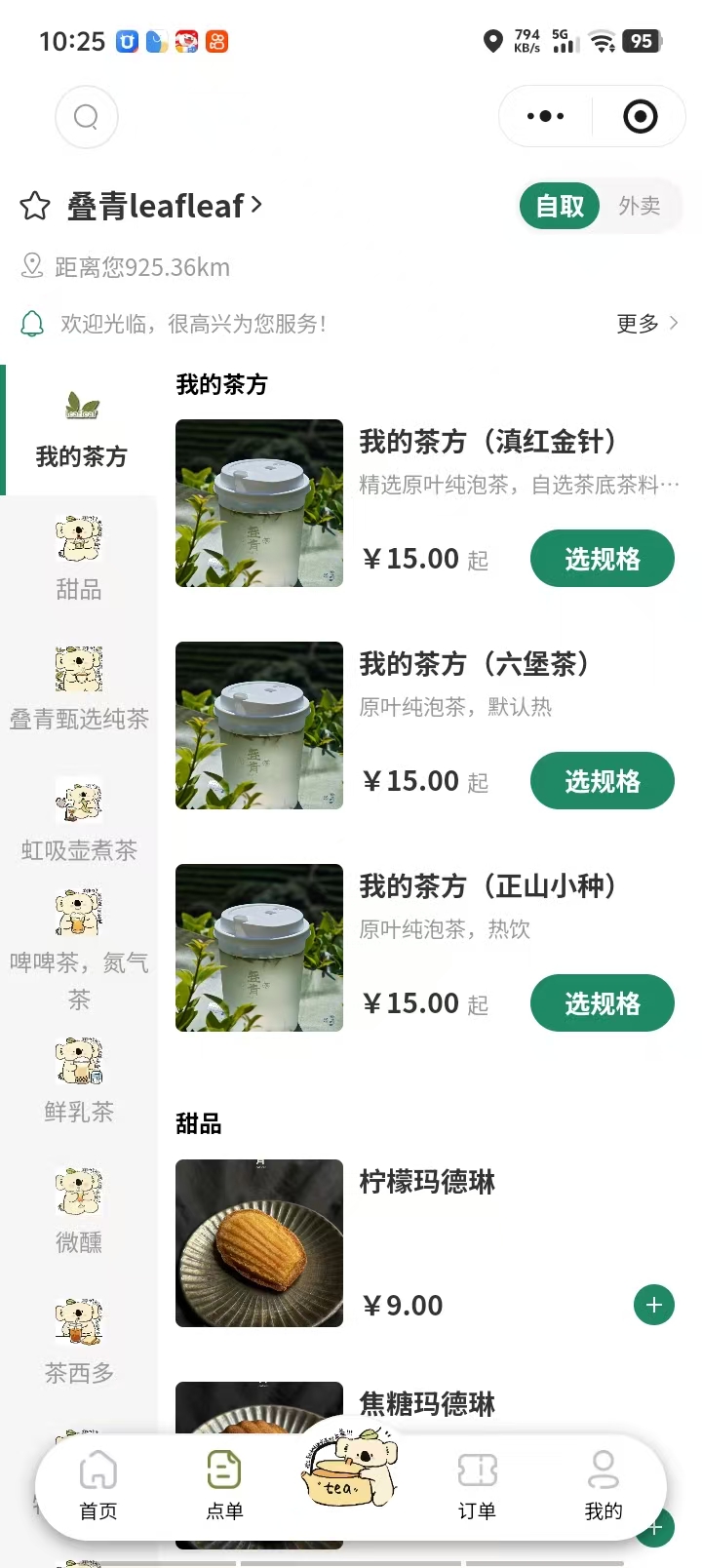Open the 微醺 category
This screenshot has height=1568, width=702.
point(79,1213)
